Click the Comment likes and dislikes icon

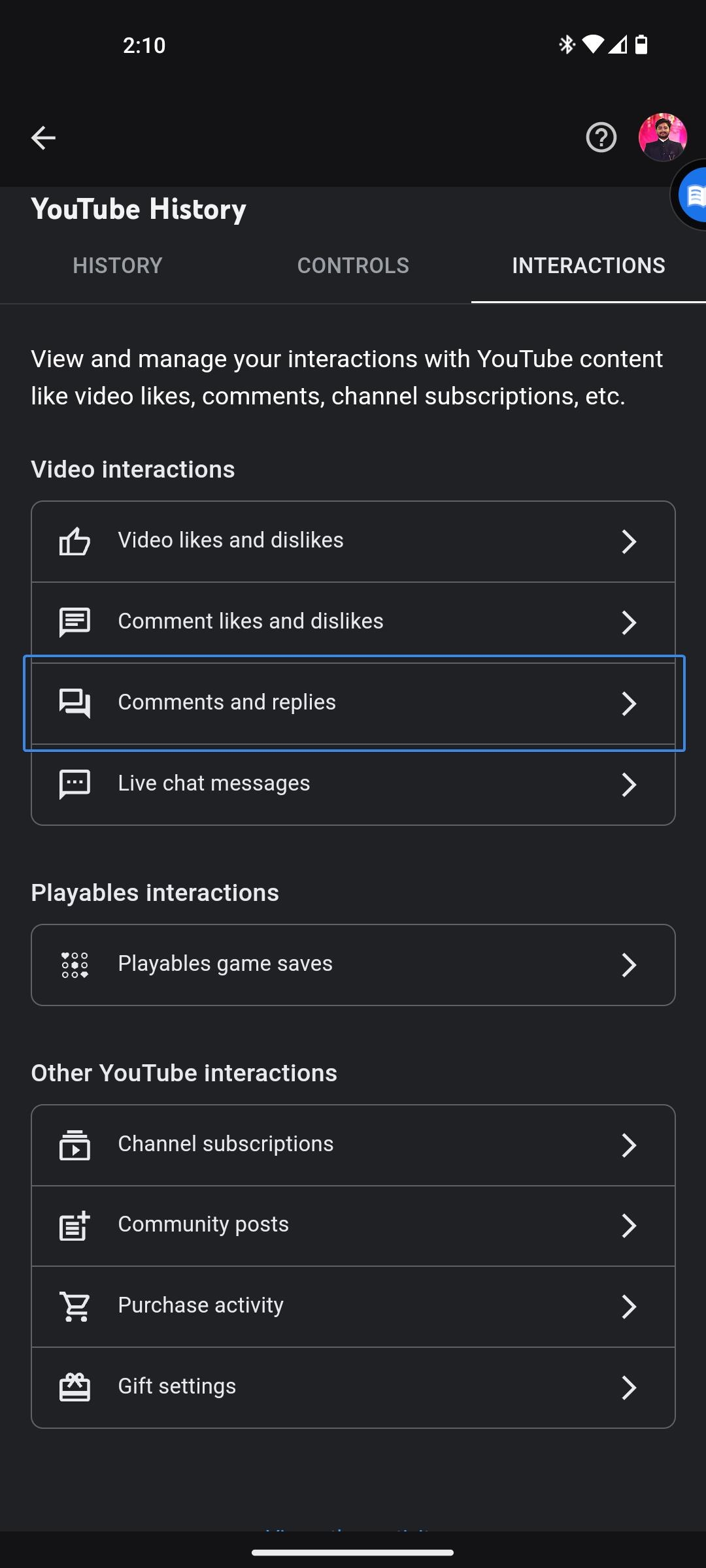(75, 622)
